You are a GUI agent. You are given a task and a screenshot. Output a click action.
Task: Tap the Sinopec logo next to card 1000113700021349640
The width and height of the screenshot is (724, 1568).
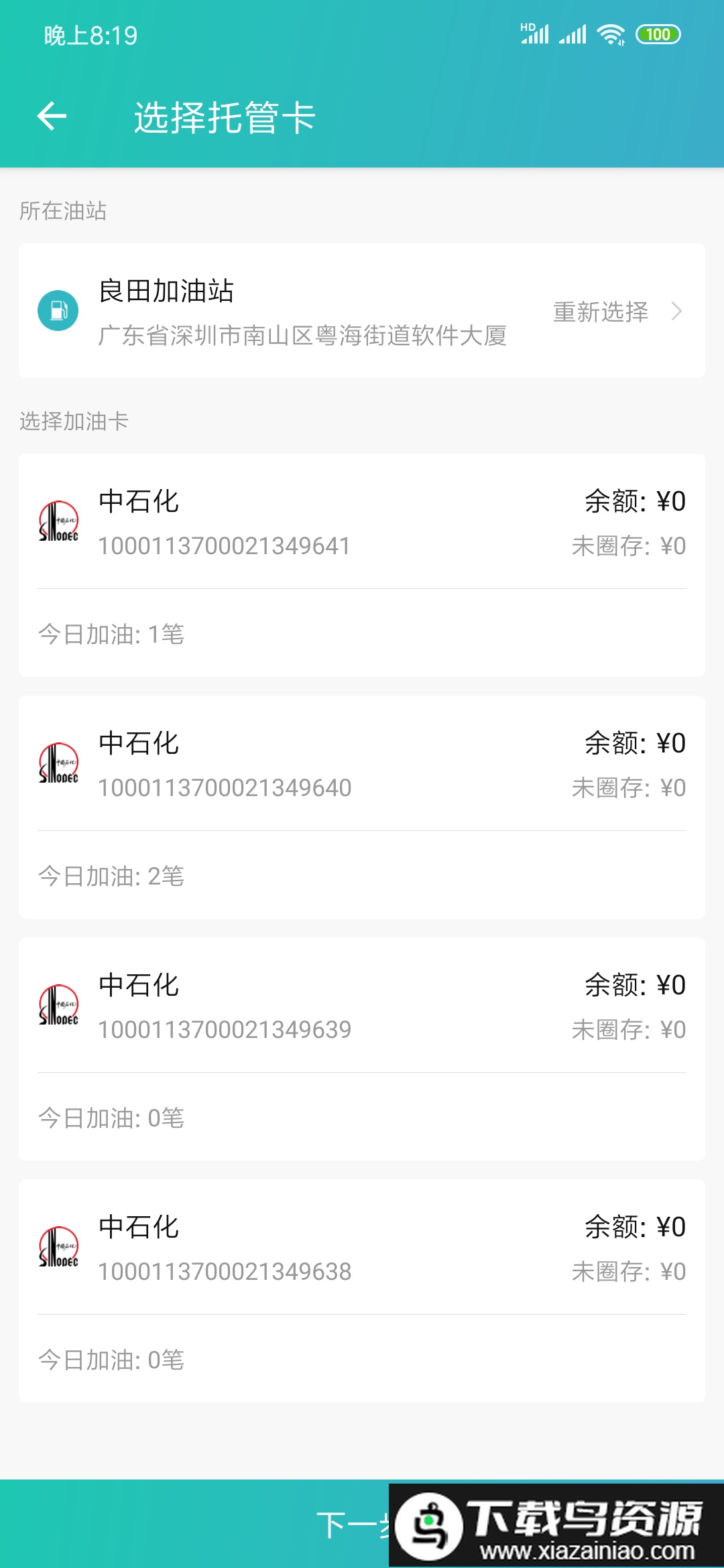coord(59,764)
